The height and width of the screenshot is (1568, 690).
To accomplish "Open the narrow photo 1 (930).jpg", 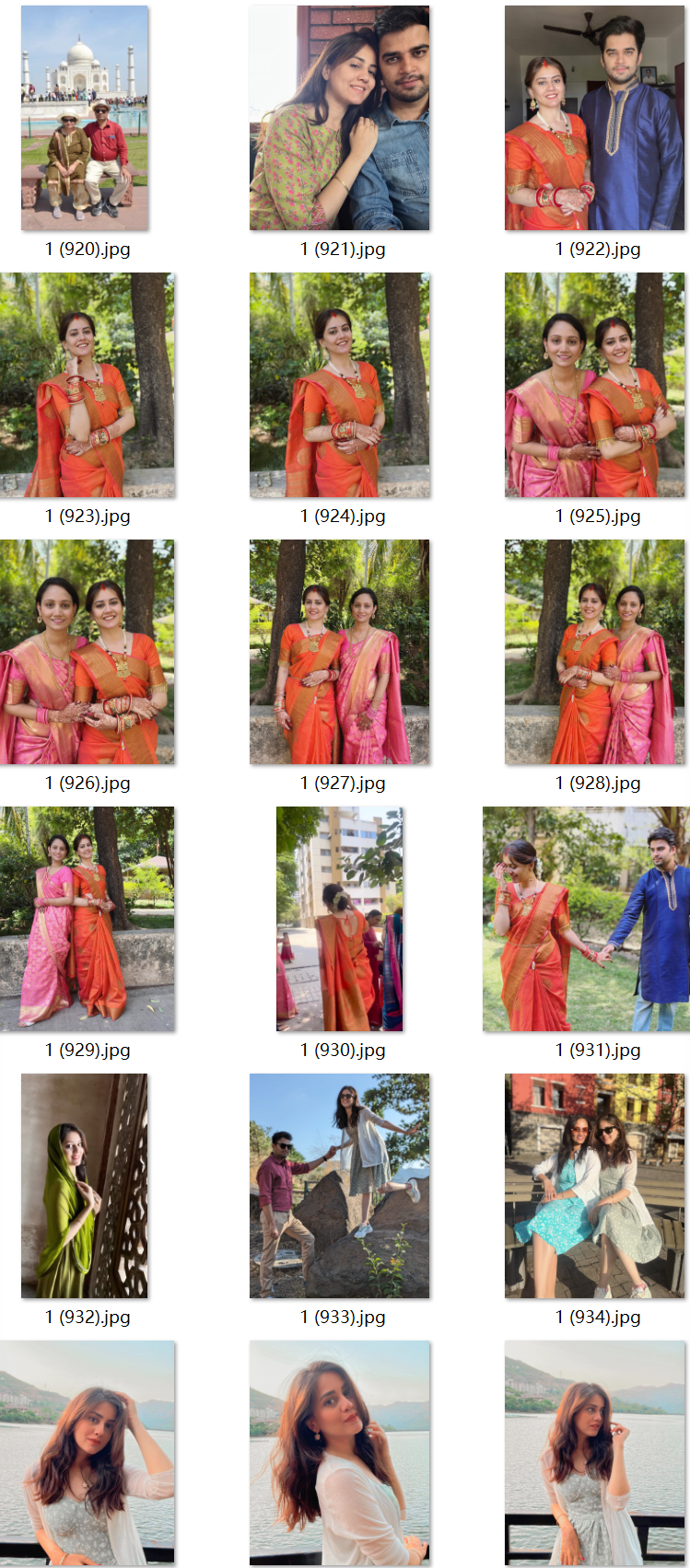I will point(340,919).
